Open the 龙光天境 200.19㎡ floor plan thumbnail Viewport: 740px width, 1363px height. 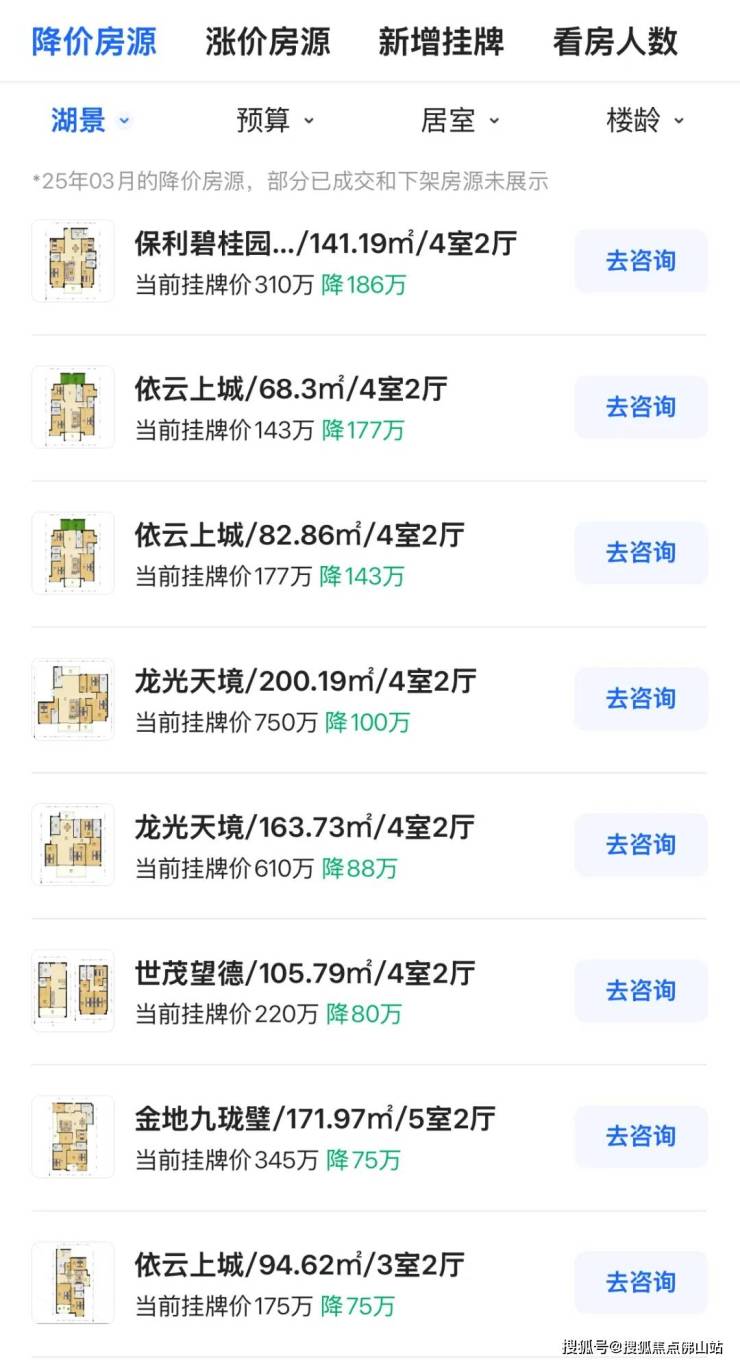(73, 699)
